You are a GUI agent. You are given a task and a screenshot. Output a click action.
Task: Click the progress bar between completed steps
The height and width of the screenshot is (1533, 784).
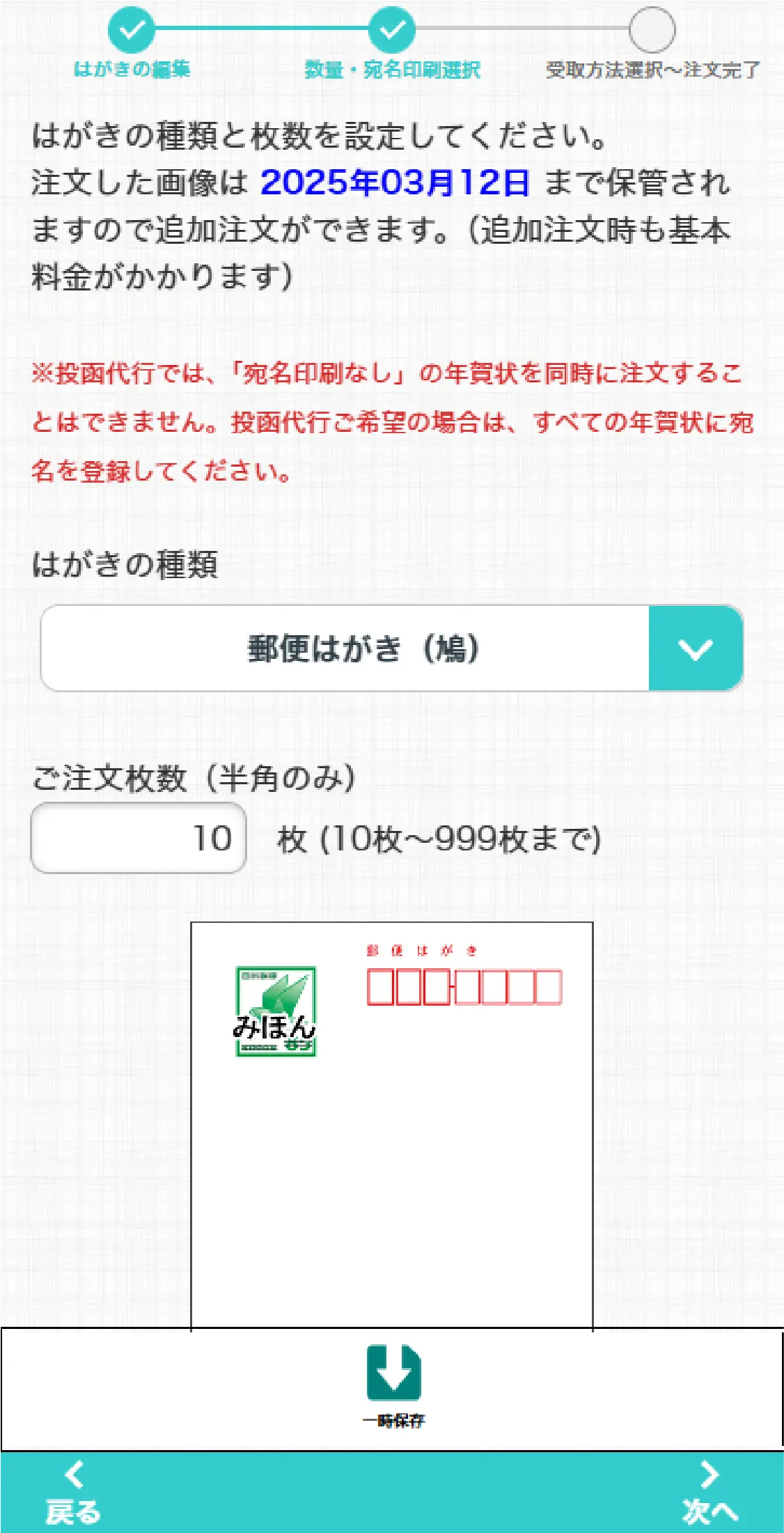point(262,31)
